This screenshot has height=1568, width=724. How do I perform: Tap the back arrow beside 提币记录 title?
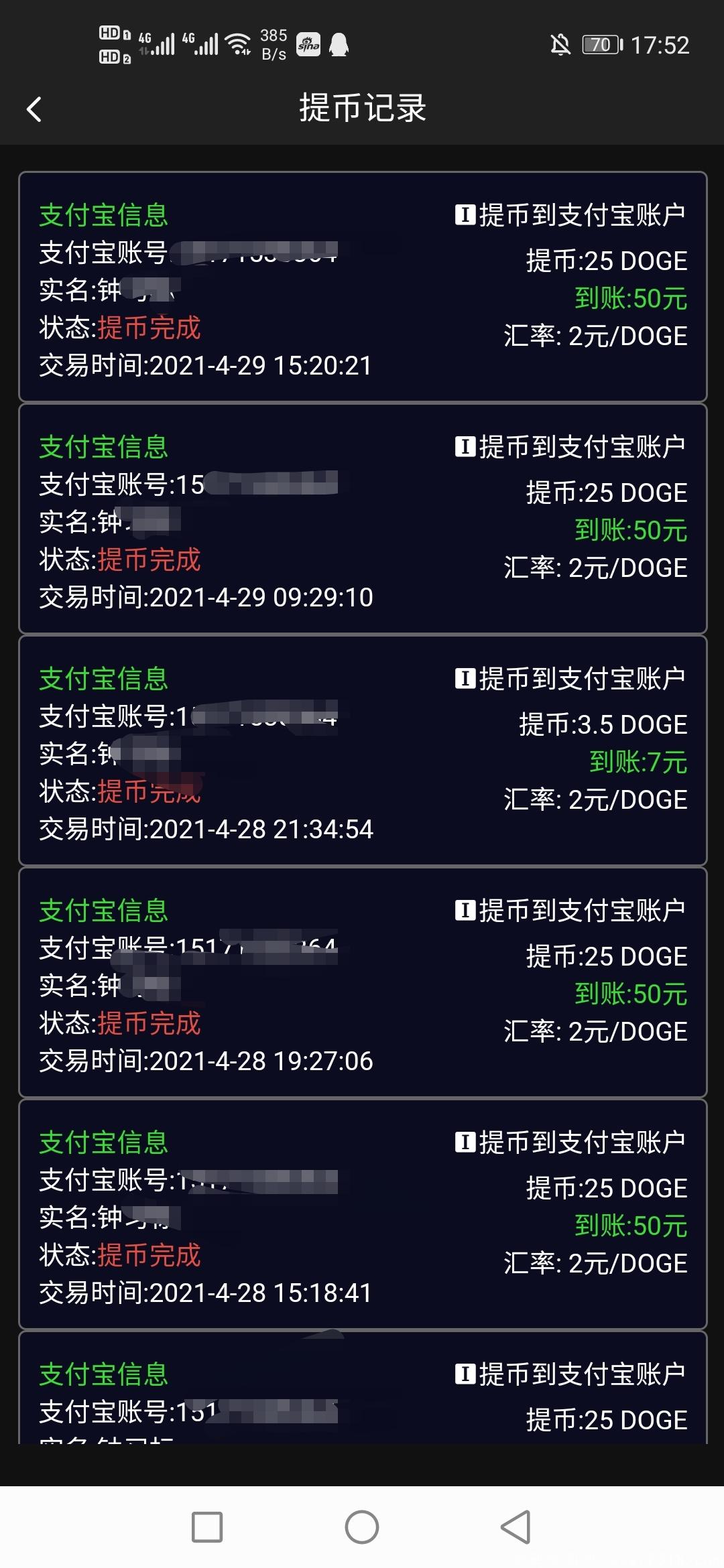point(35,109)
